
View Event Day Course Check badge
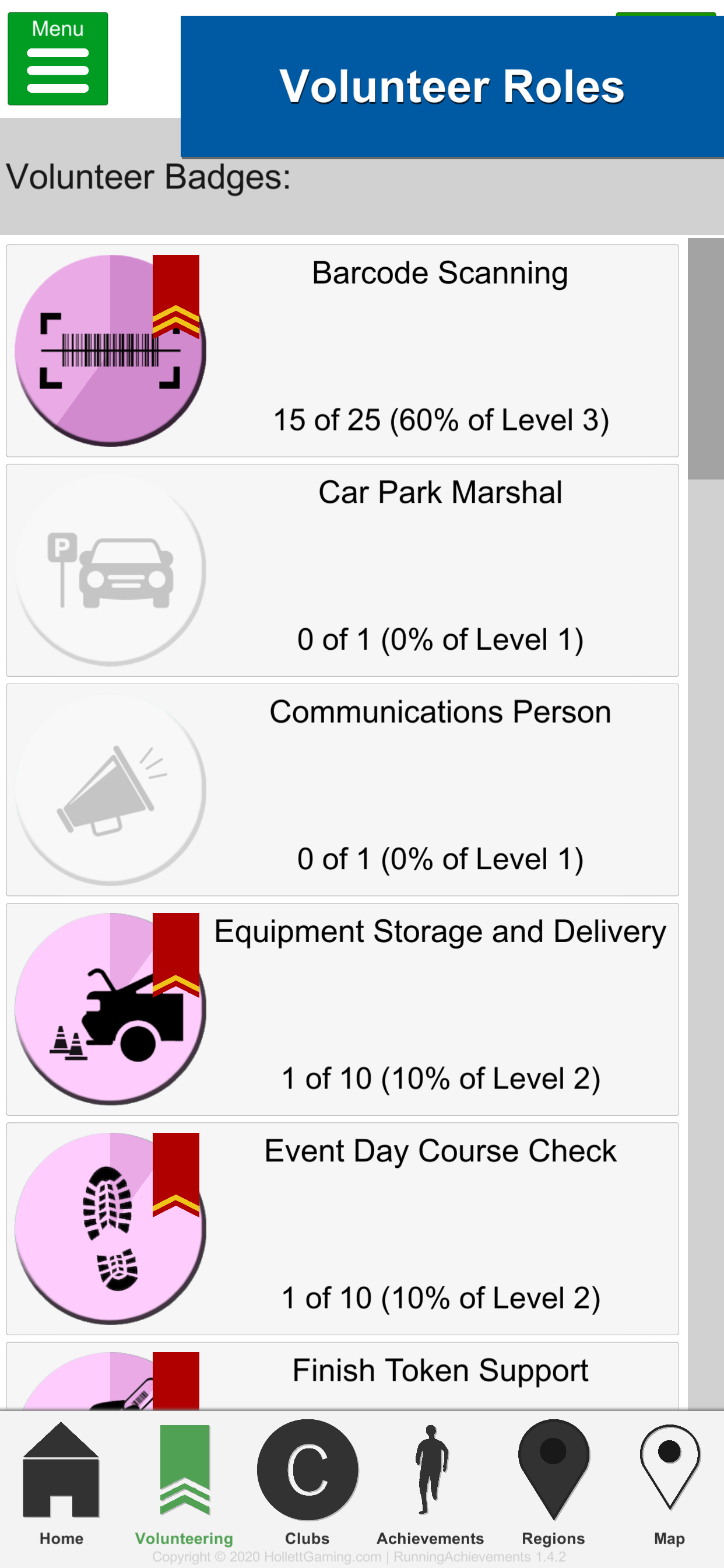[342, 1228]
